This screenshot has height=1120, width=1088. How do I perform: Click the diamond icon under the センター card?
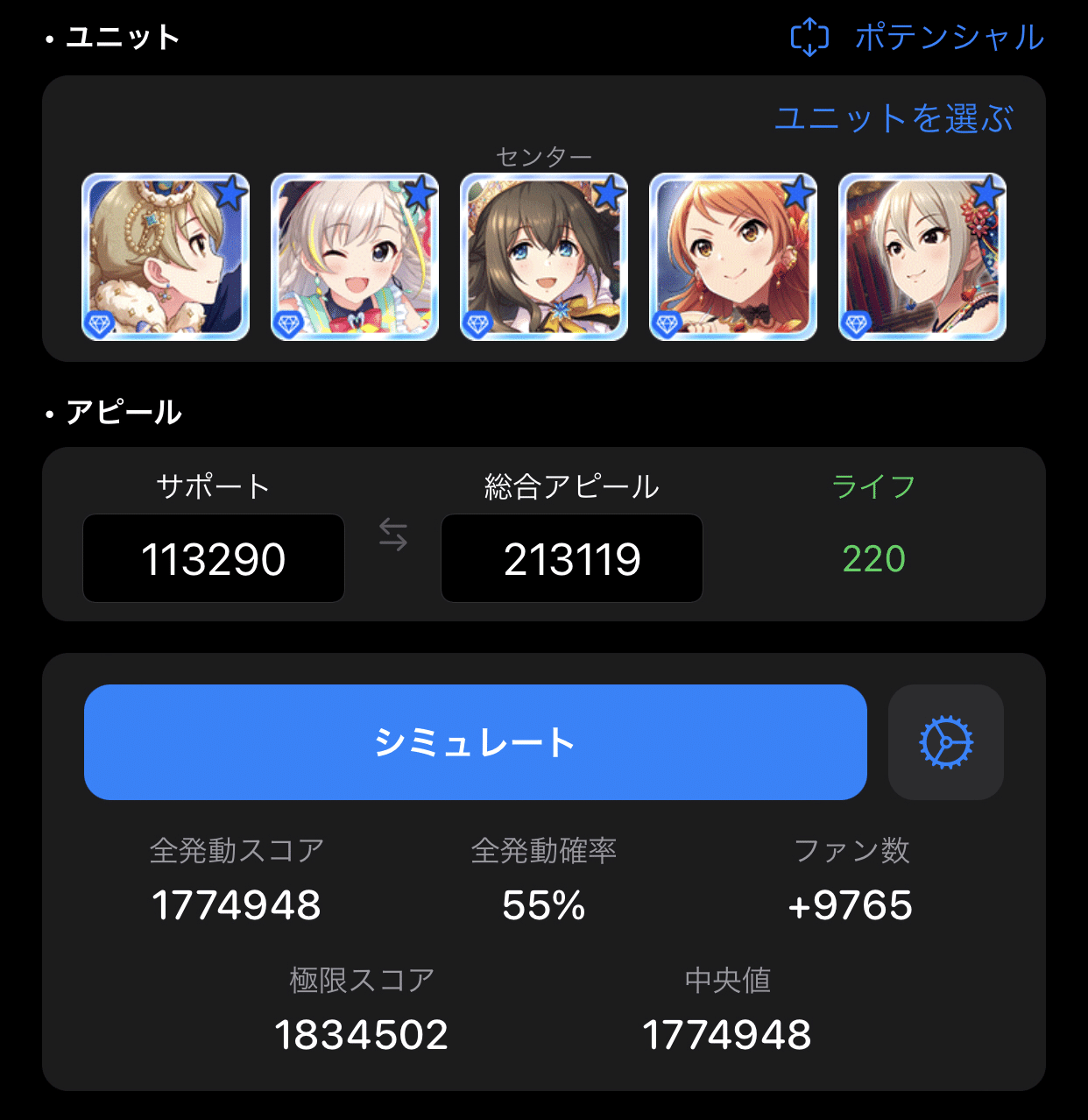point(477,323)
